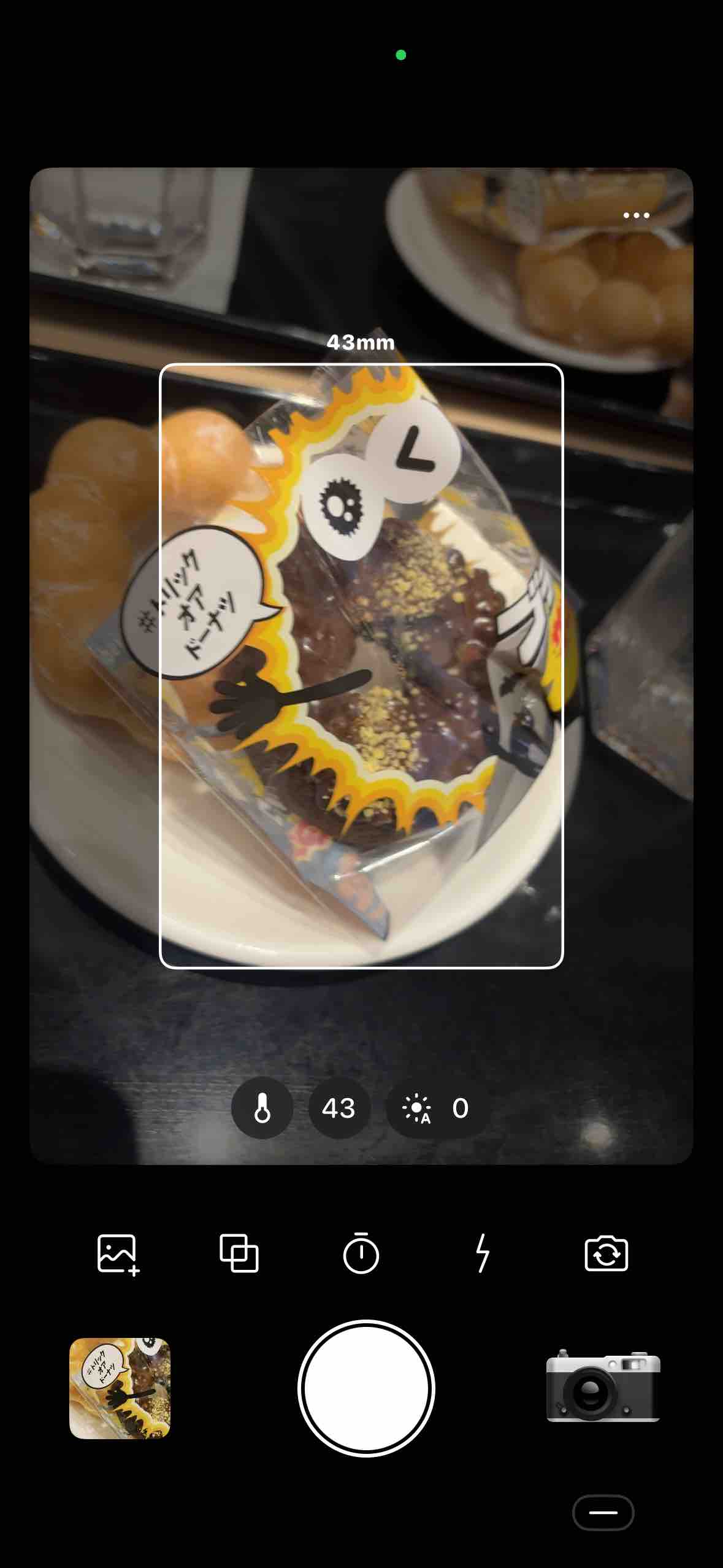This screenshot has height=1568, width=723.
Task: Tap the minus pill button
Action: [603, 1512]
